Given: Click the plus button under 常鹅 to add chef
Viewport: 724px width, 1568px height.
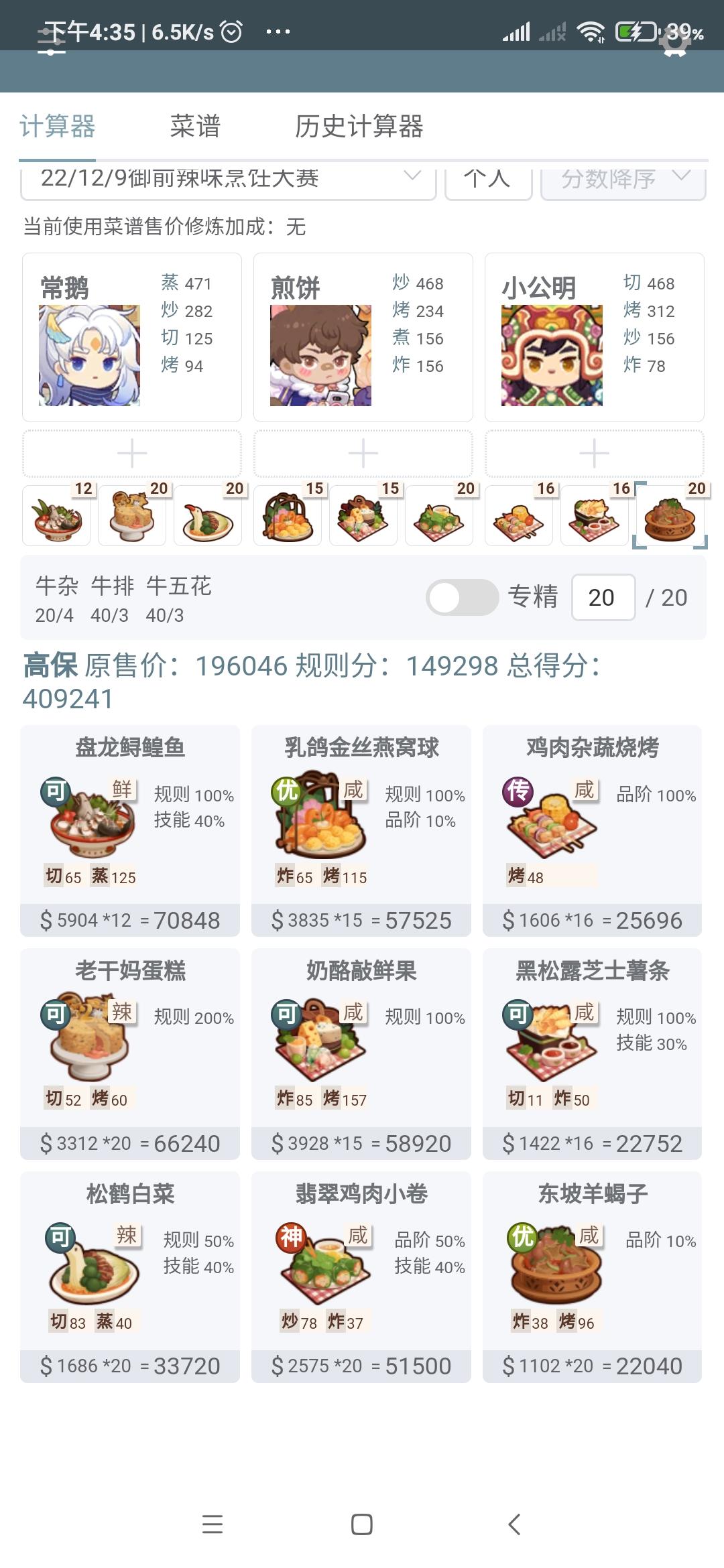Looking at the screenshot, I should (131, 453).
